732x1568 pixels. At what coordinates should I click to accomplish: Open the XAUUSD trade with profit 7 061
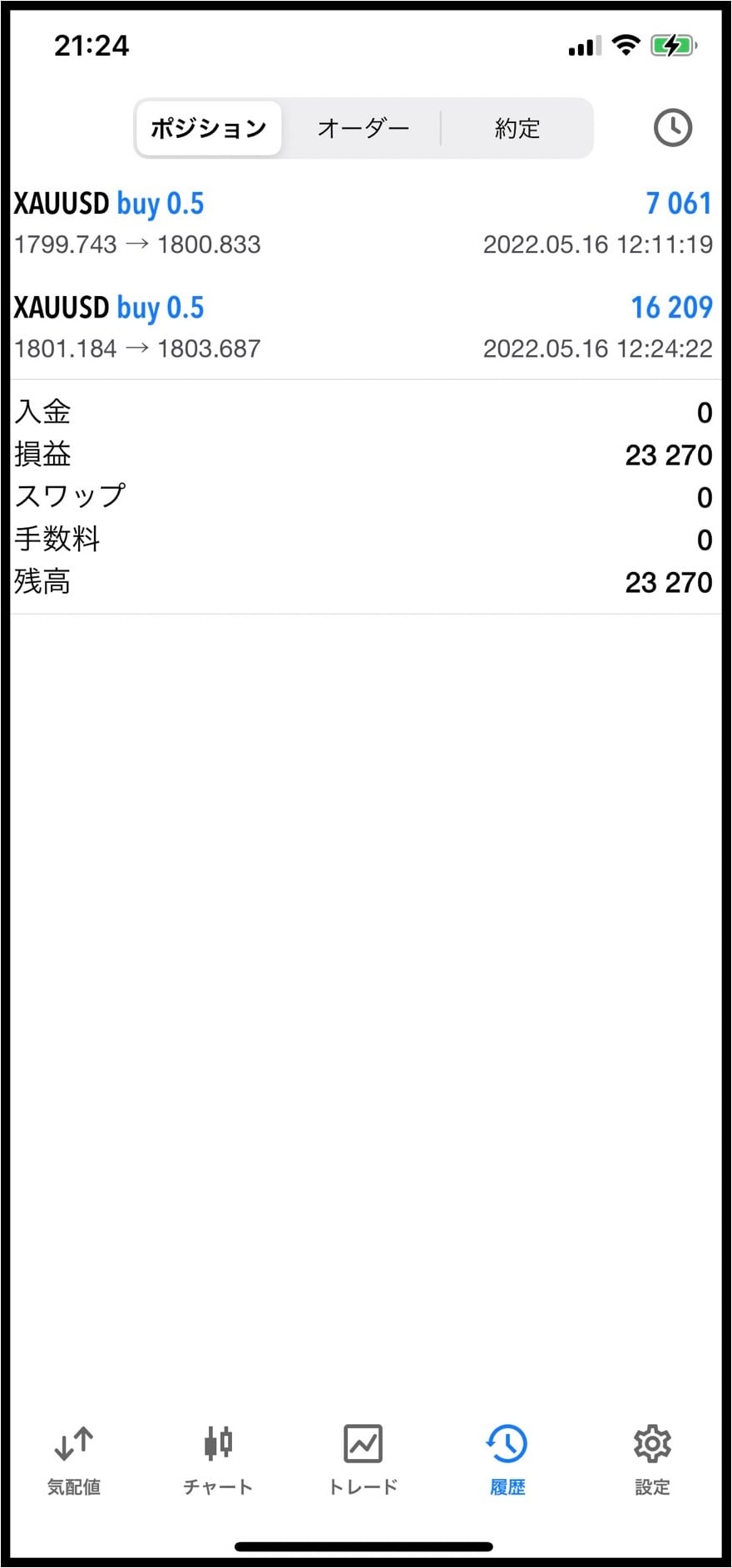click(x=364, y=224)
